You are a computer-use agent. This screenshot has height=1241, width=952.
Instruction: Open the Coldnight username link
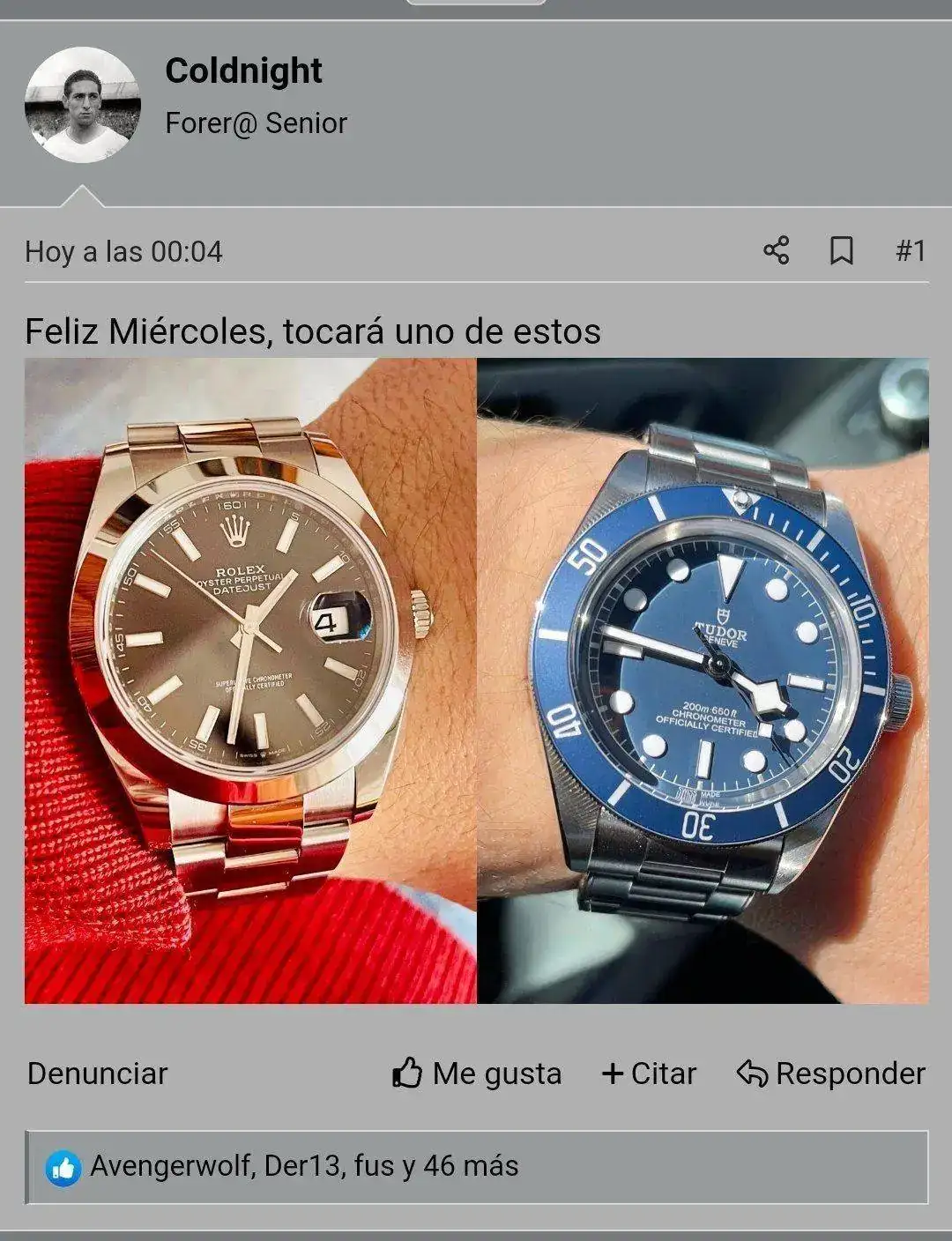point(243,71)
